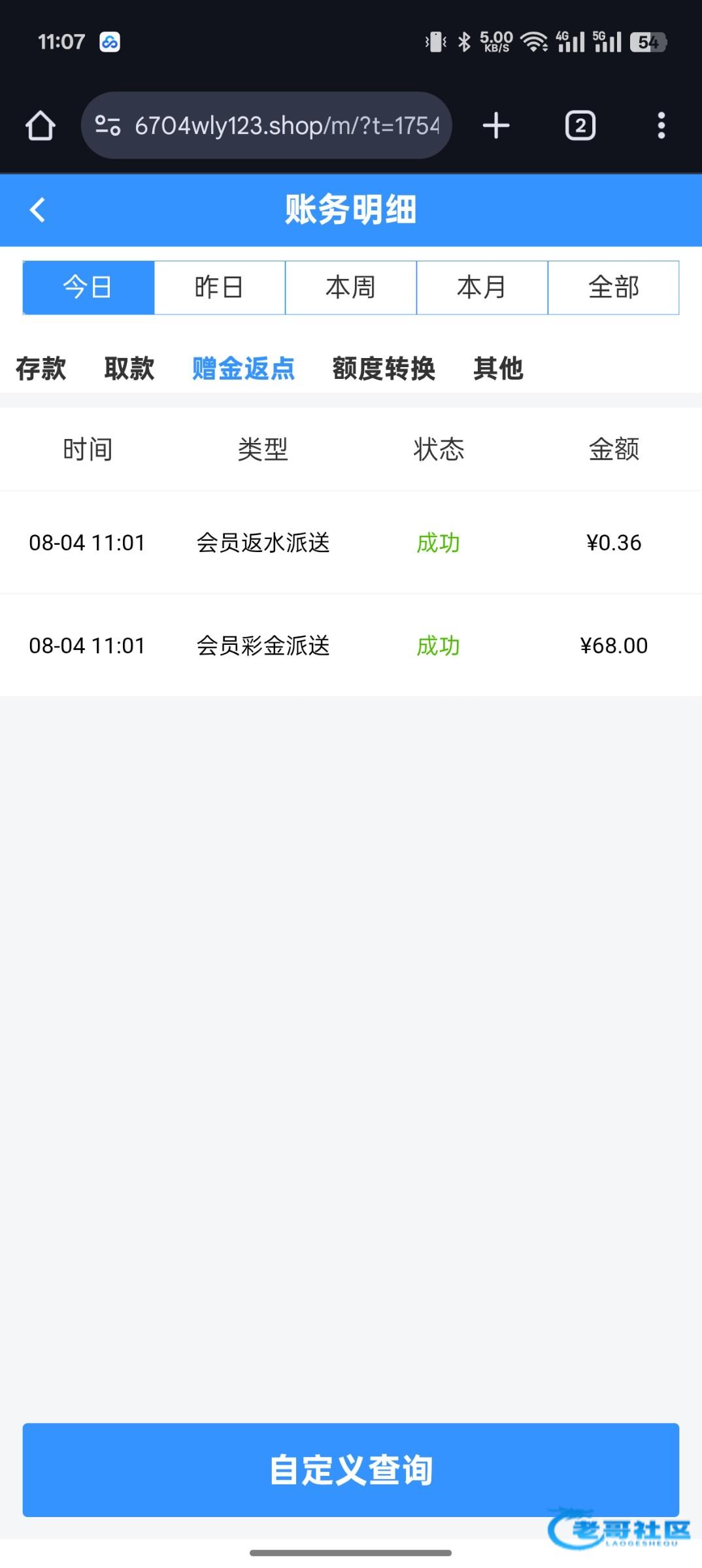
Task: Open the 存款 category
Action: tap(41, 368)
